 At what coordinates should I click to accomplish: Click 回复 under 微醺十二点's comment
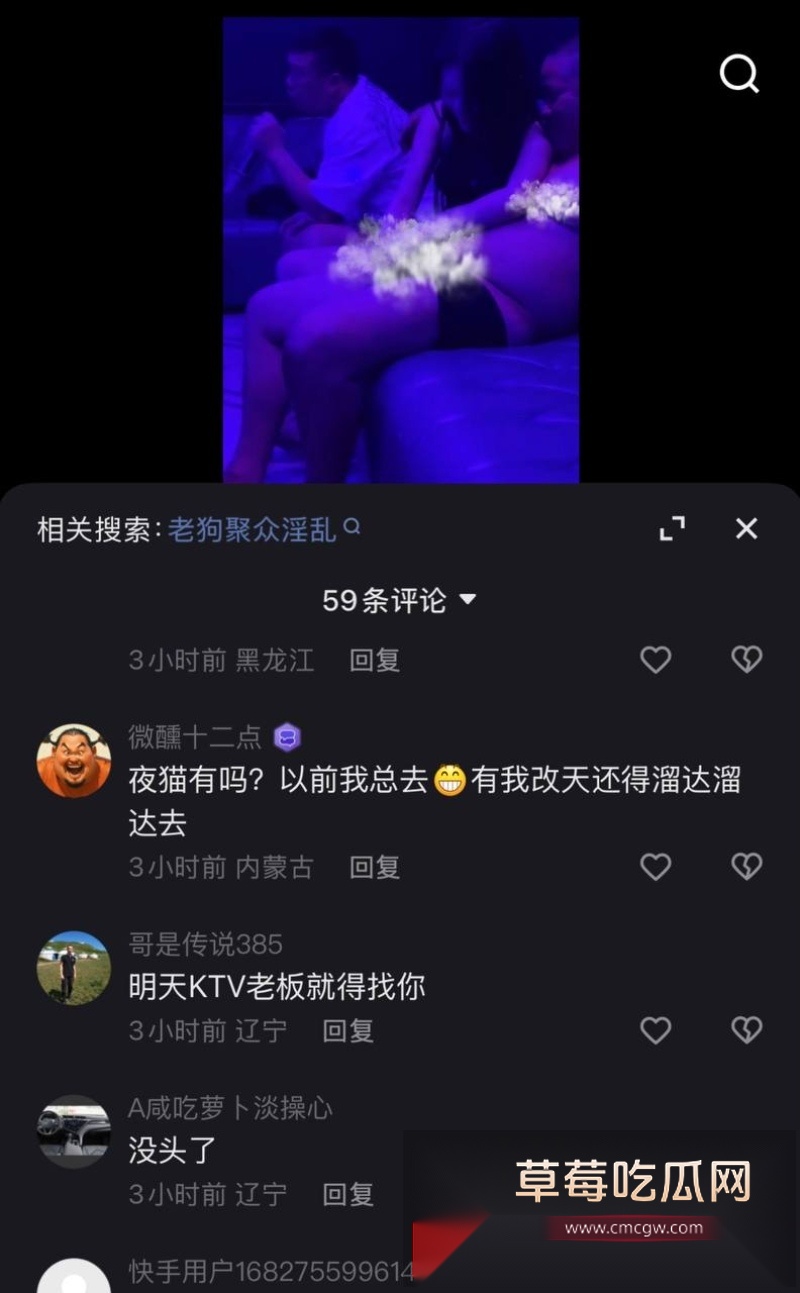[x=373, y=867]
